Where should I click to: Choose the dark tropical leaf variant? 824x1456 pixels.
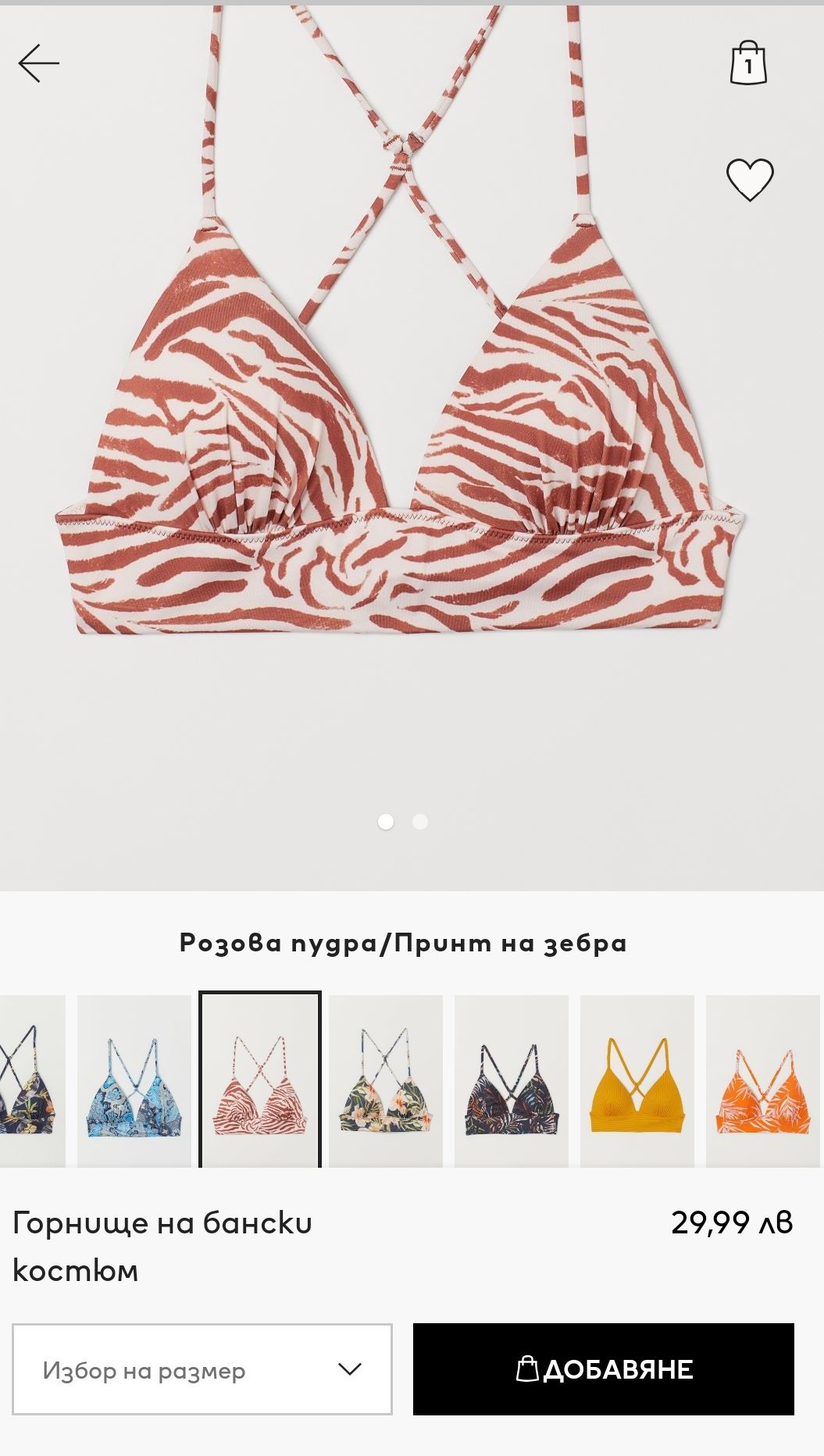[512, 1081]
